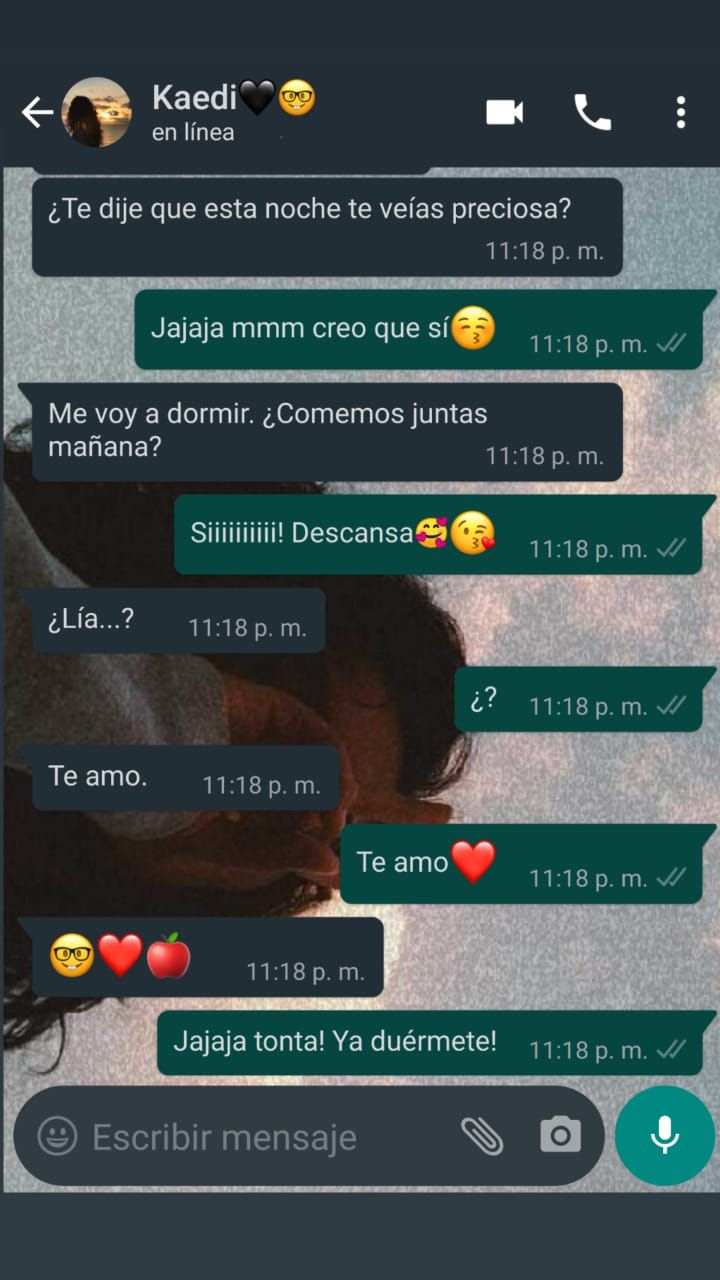Open the emoji picker
Image resolution: width=720 pixels, height=1280 pixels.
click(x=57, y=1136)
